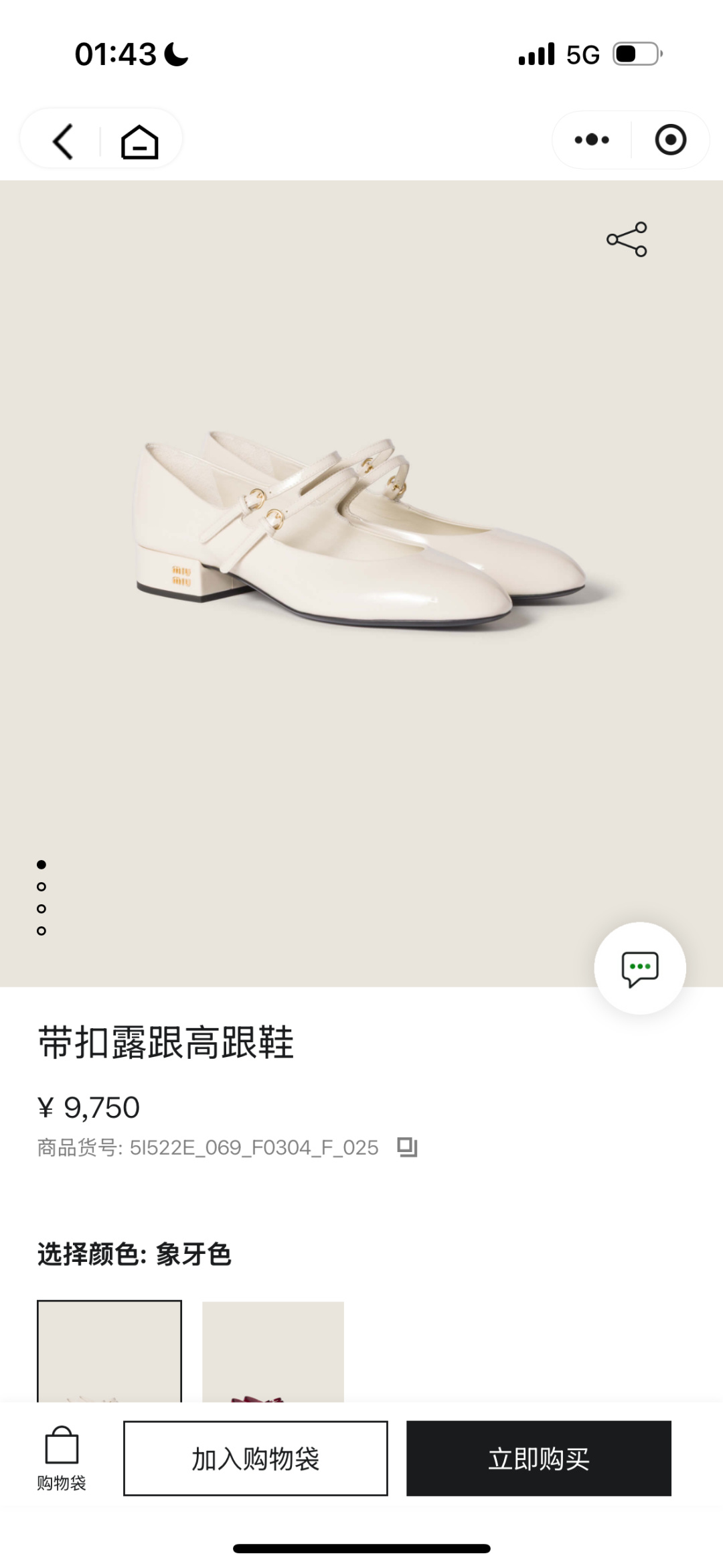
Task: Share this shoe product
Action: pyautogui.click(x=627, y=239)
